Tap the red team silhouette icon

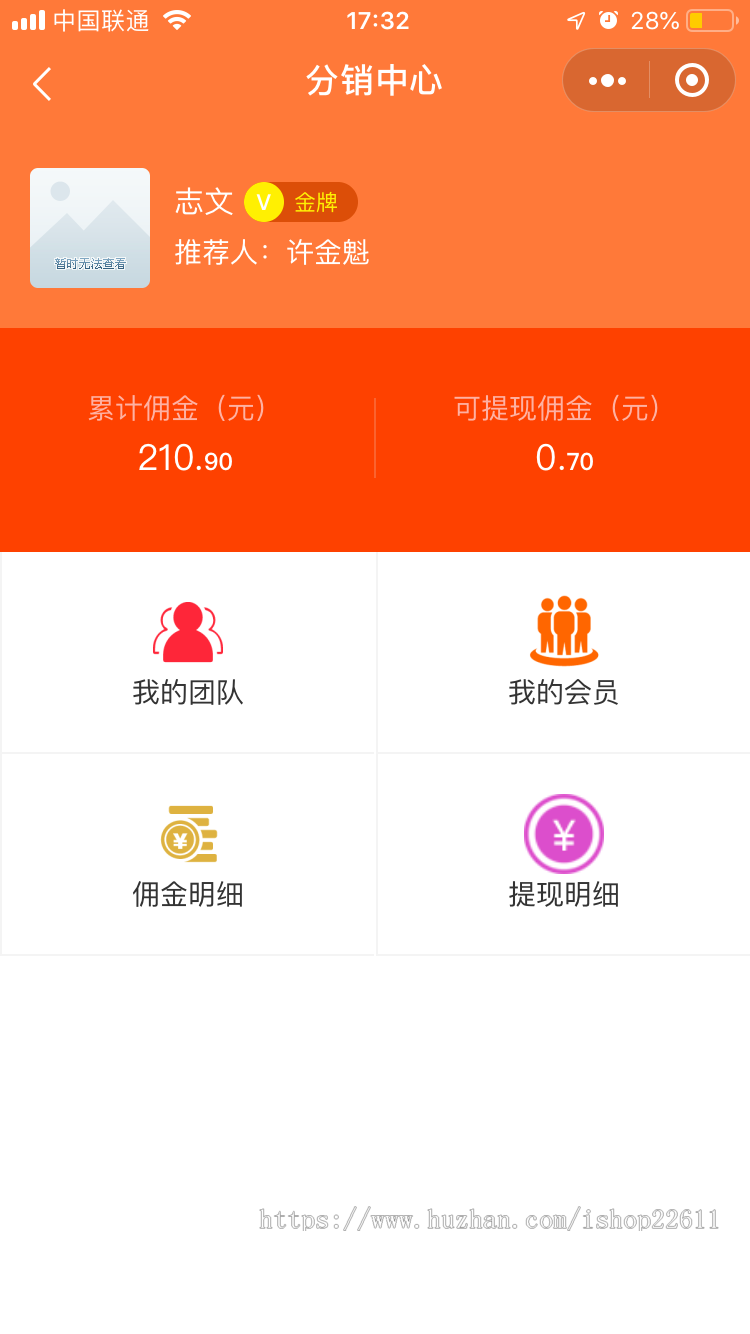(188, 630)
